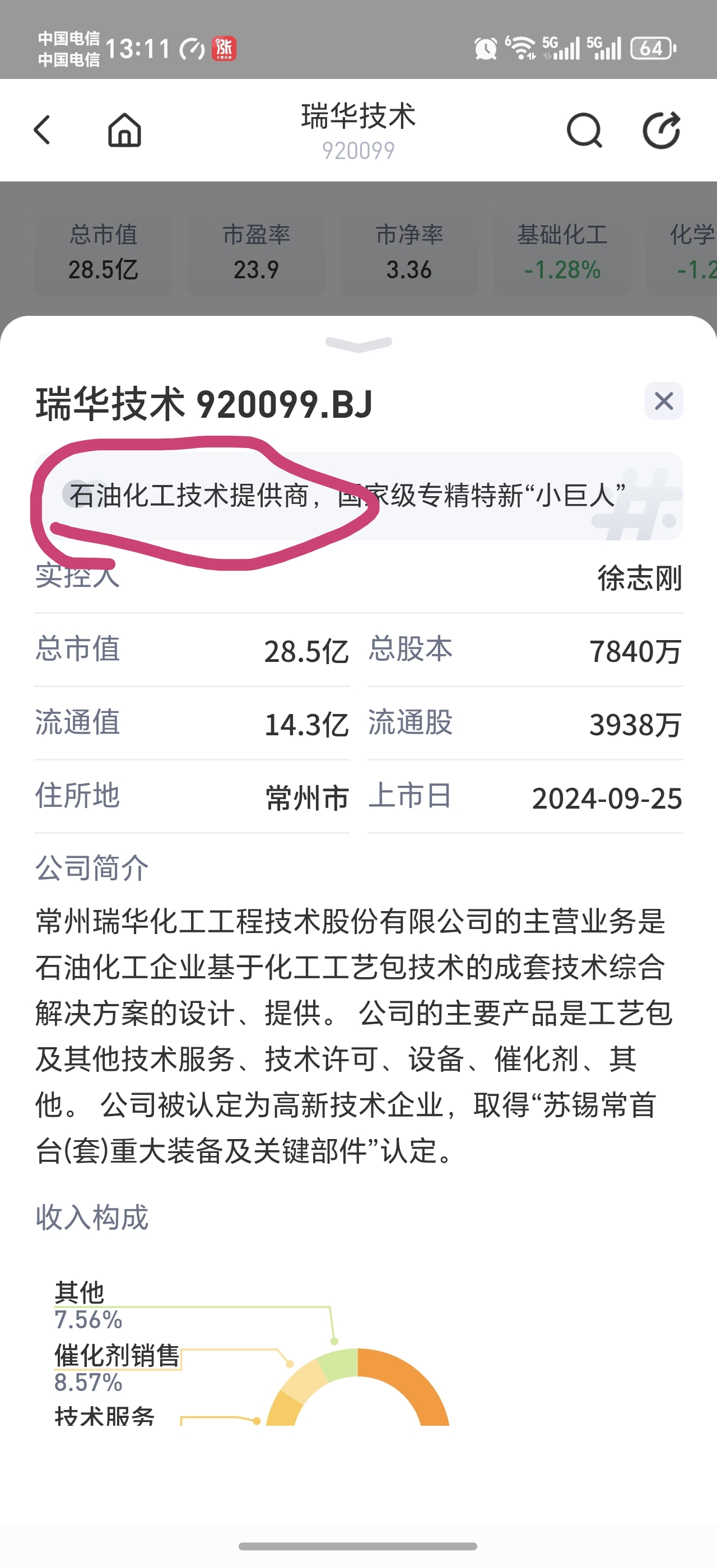Open the home icon
717x1568 pixels.
(x=125, y=130)
